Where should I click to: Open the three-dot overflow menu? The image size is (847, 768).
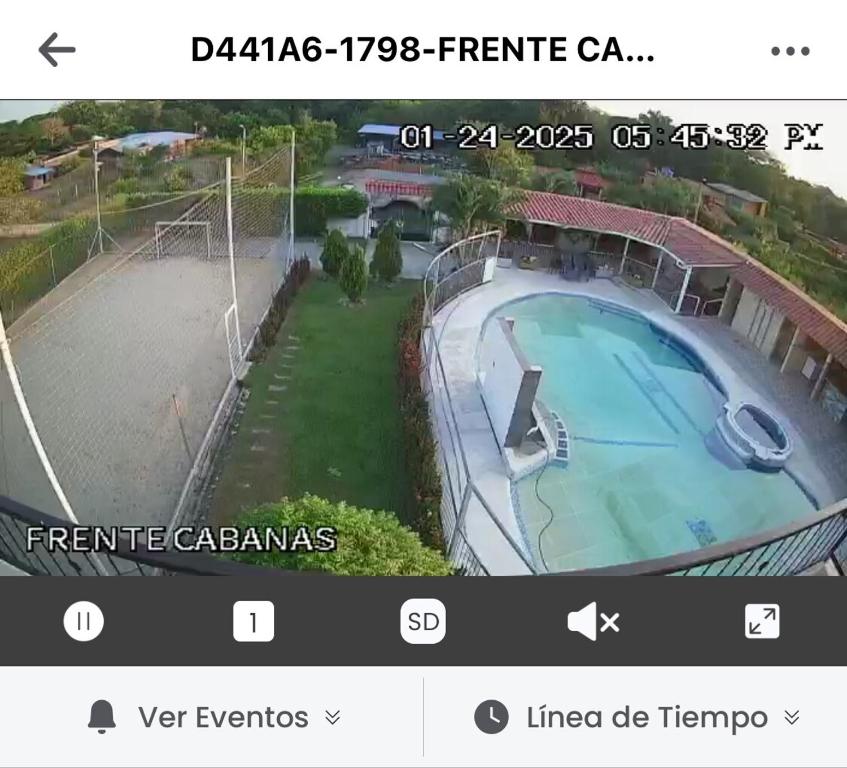pyautogui.click(x=790, y=51)
